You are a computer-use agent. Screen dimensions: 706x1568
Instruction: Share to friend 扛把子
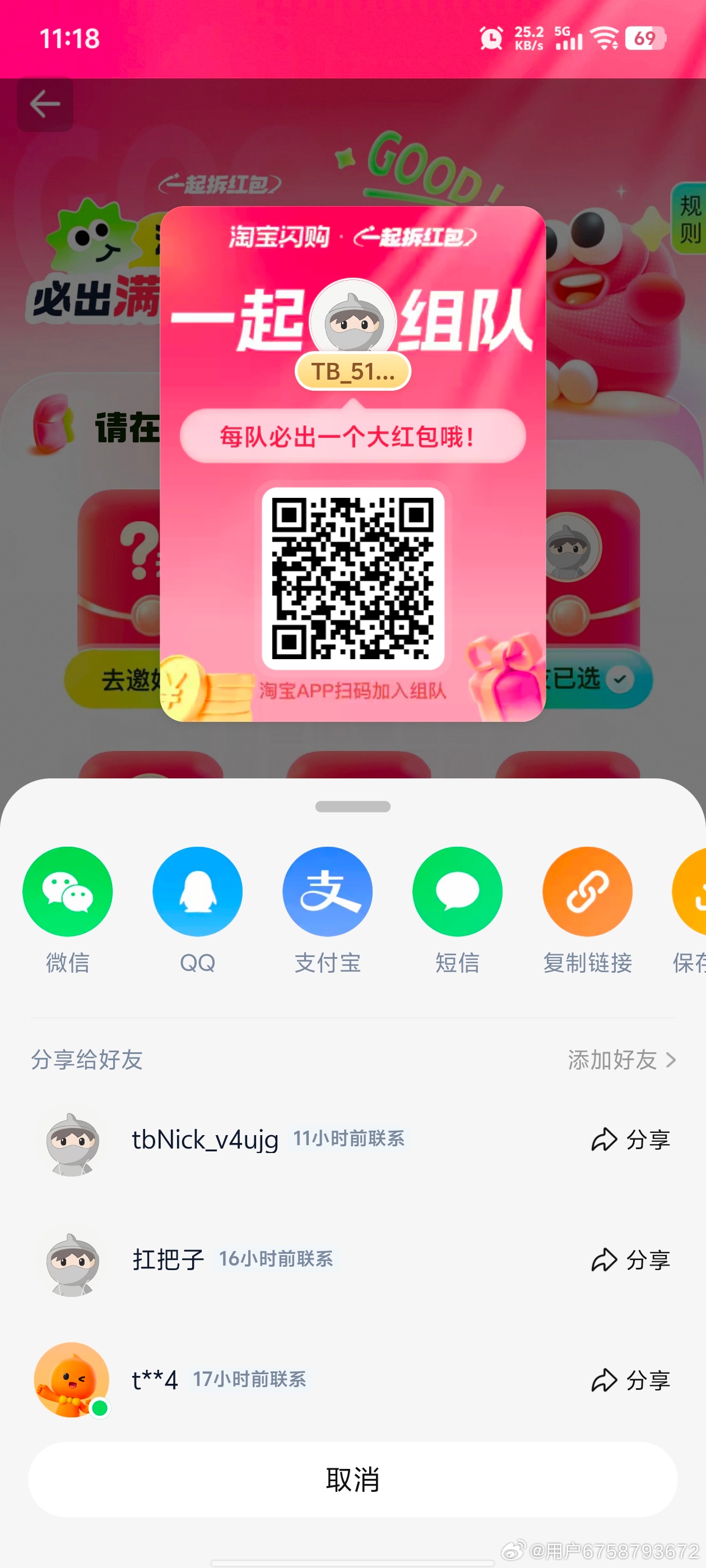point(630,1260)
